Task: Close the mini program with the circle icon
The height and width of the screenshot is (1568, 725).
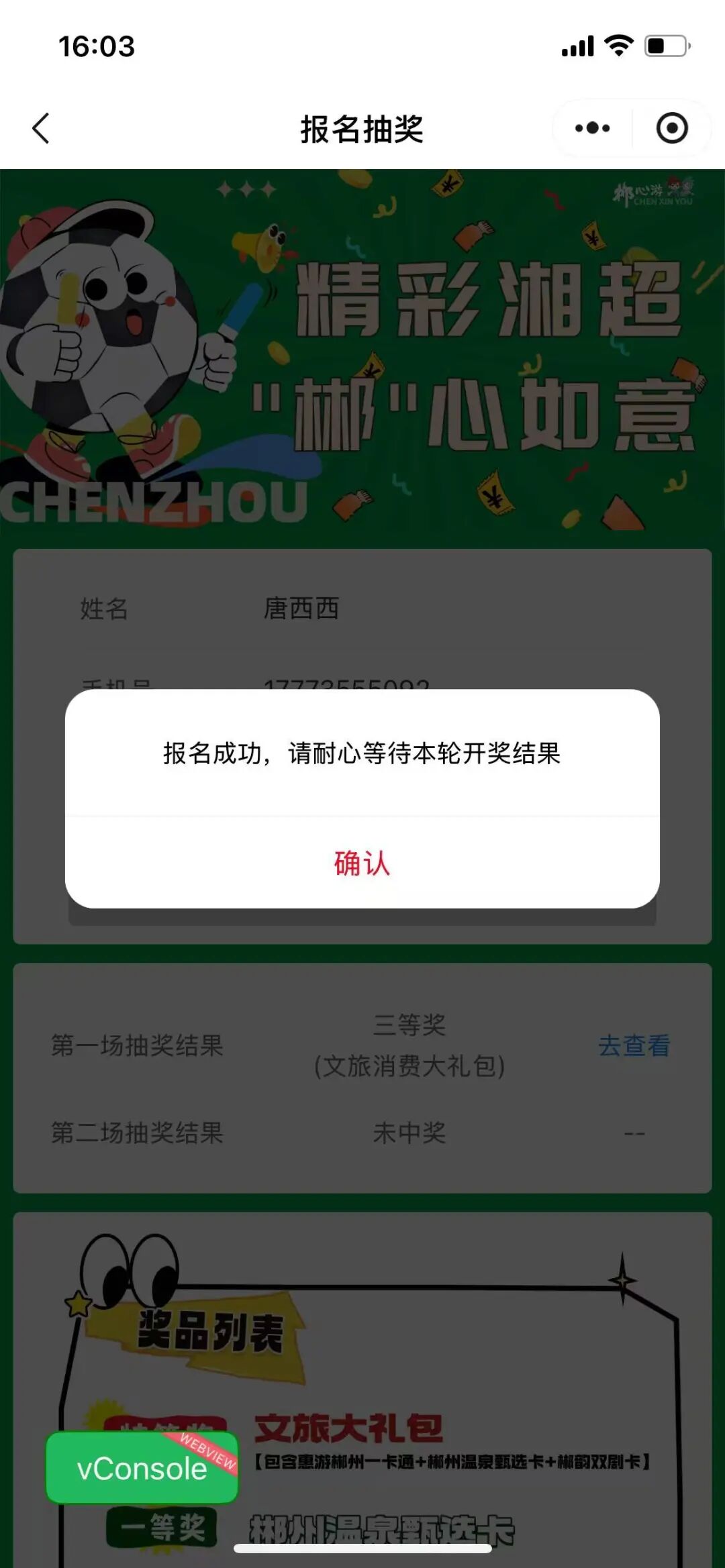Action: coord(671,128)
